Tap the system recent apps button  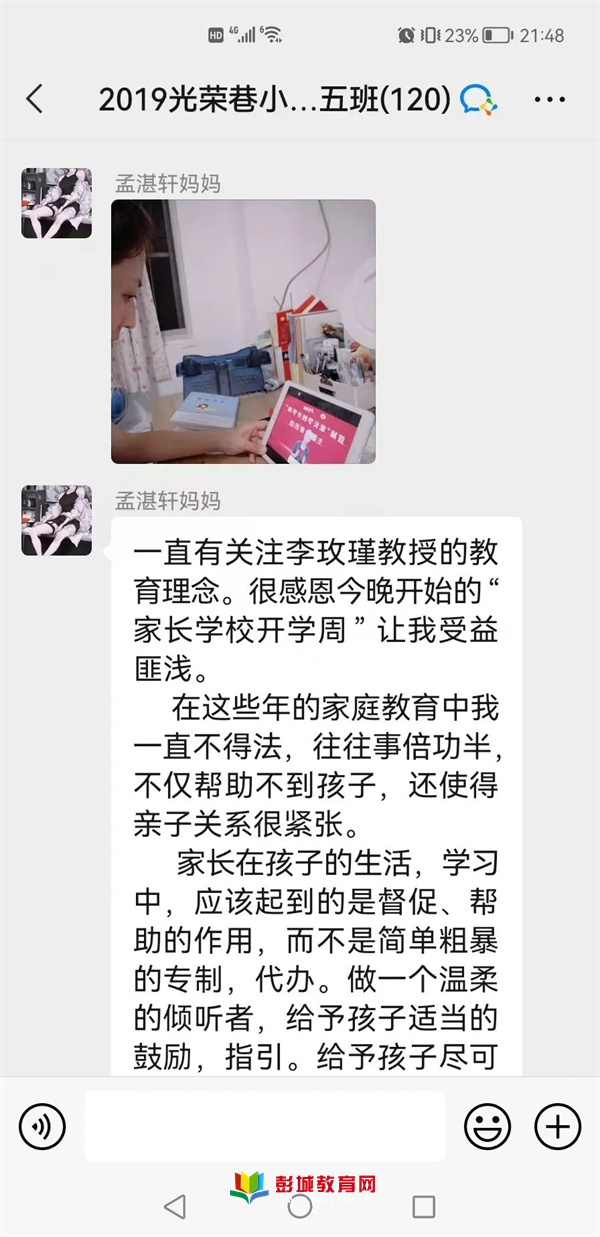point(424,1206)
